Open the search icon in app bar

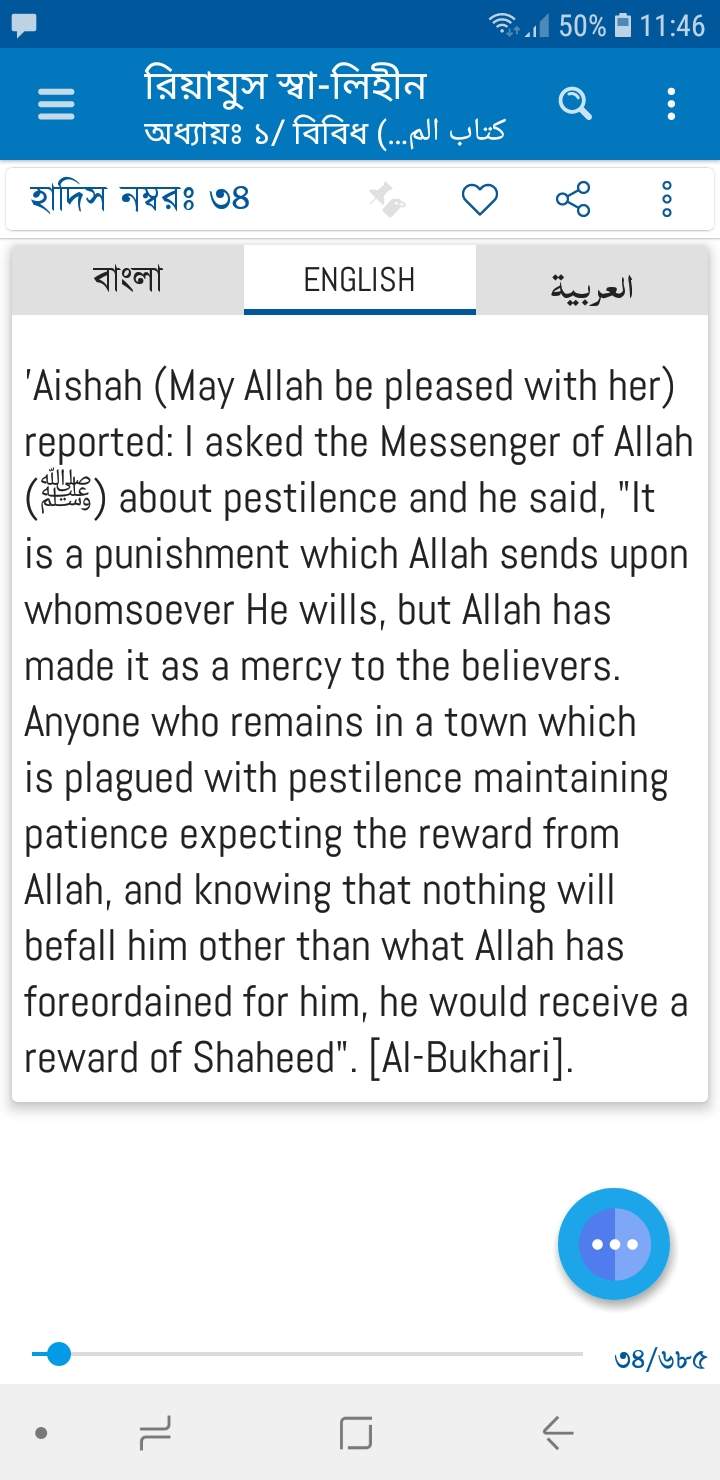point(575,103)
